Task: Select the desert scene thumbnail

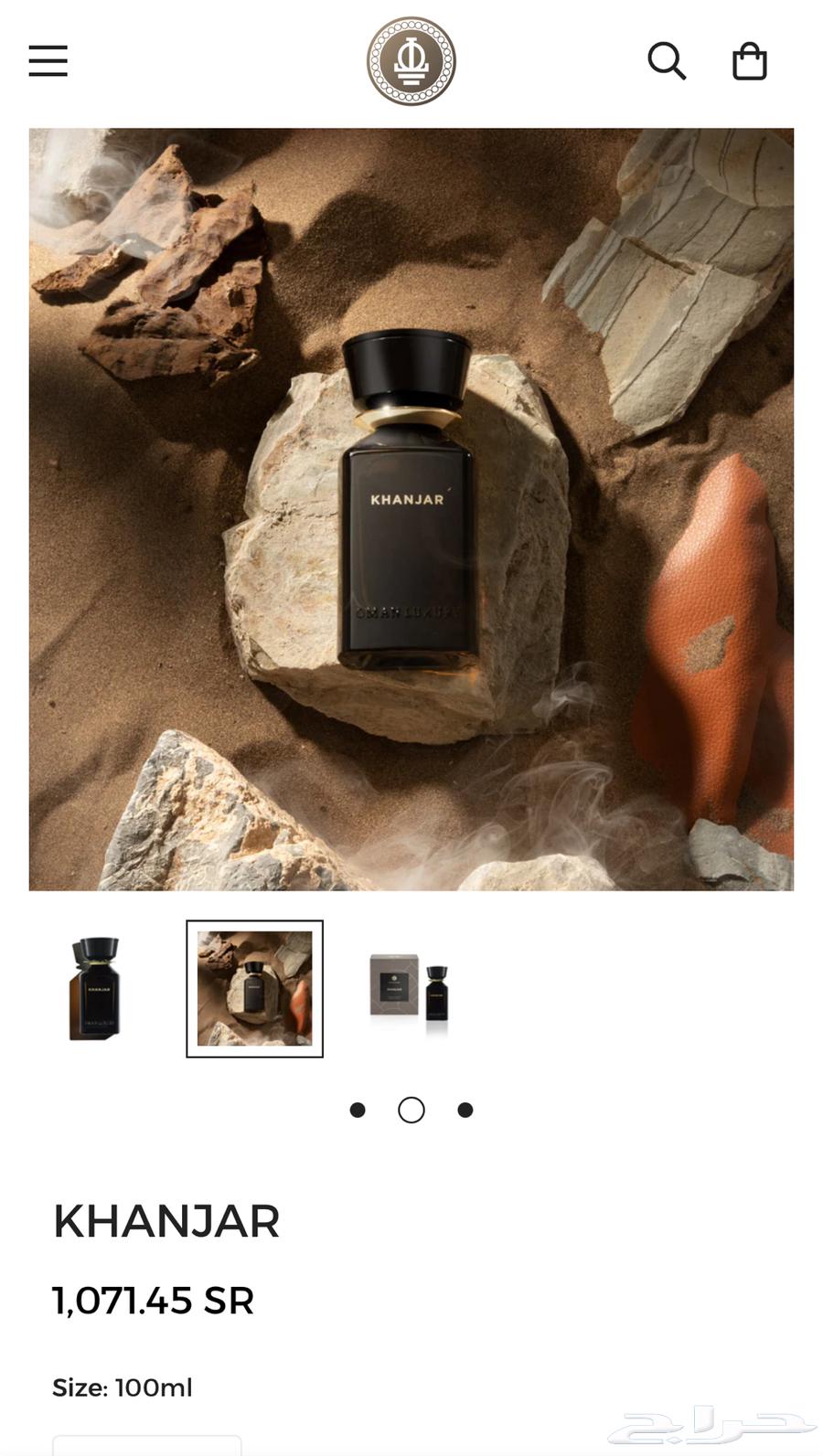Action: coord(254,988)
